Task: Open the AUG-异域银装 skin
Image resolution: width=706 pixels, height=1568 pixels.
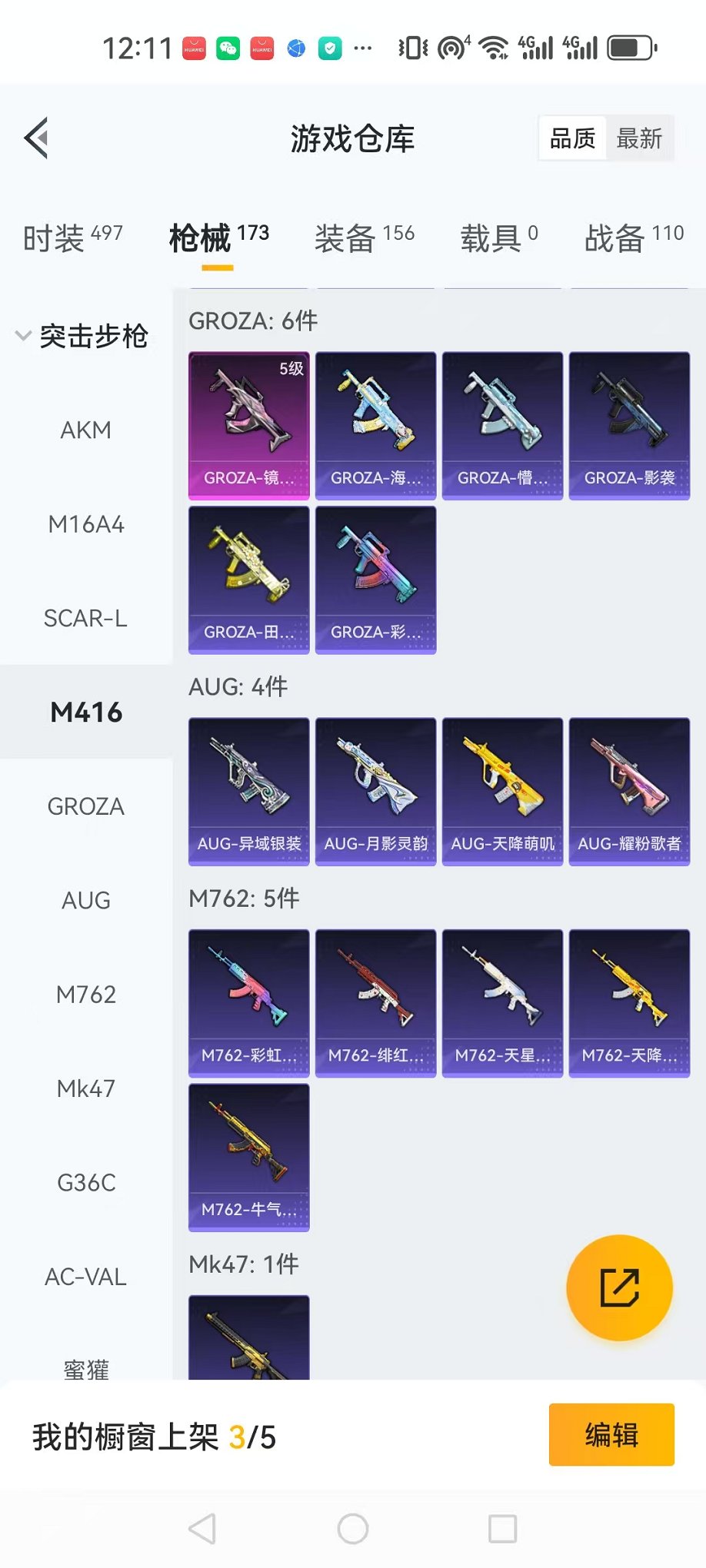Action: [x=249, y=791]
